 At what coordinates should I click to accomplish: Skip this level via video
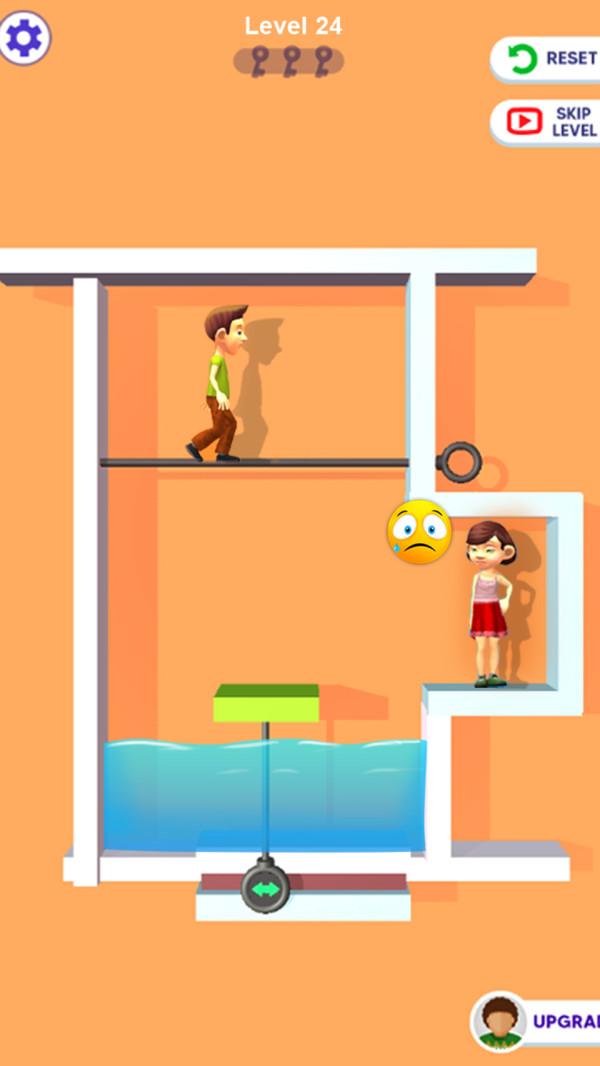547,122
